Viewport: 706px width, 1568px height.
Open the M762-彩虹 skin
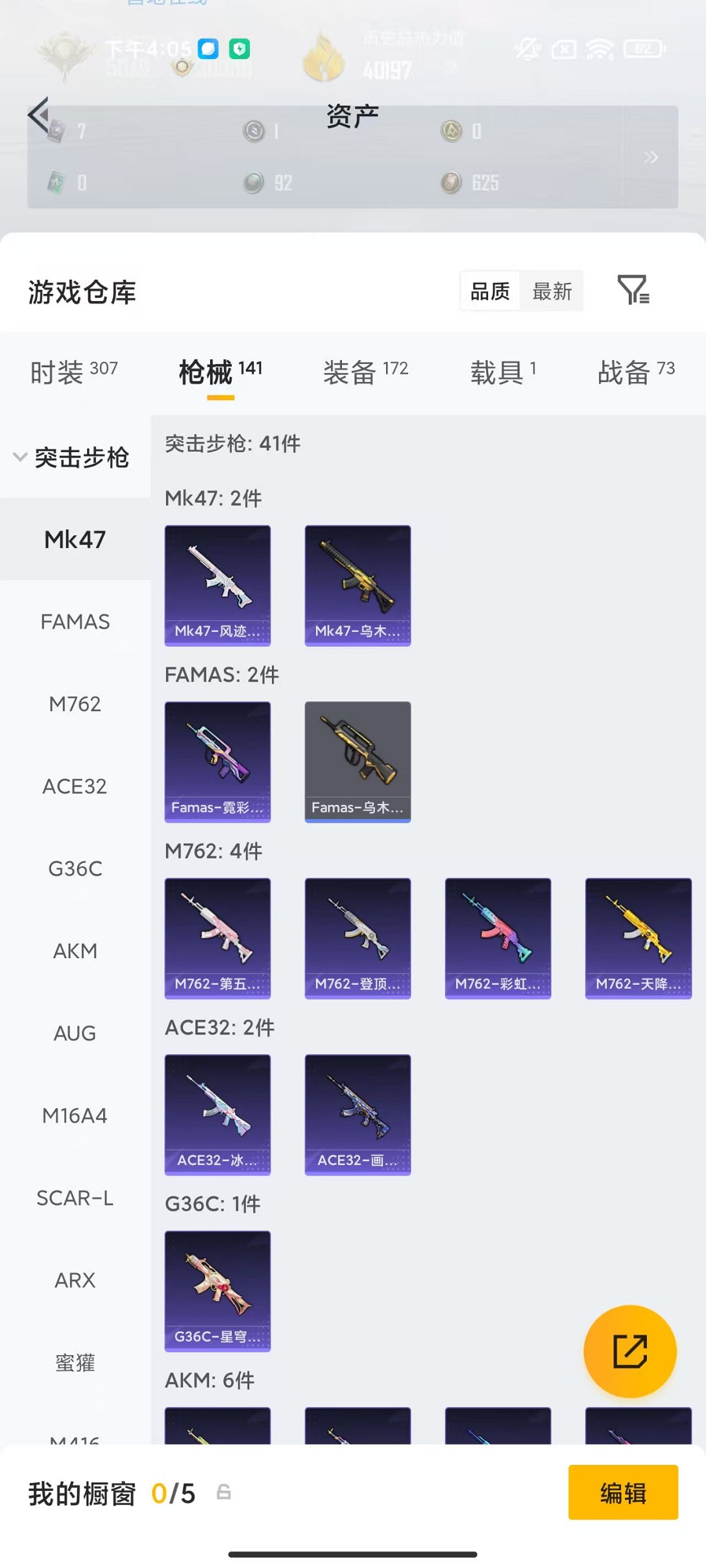498,938
